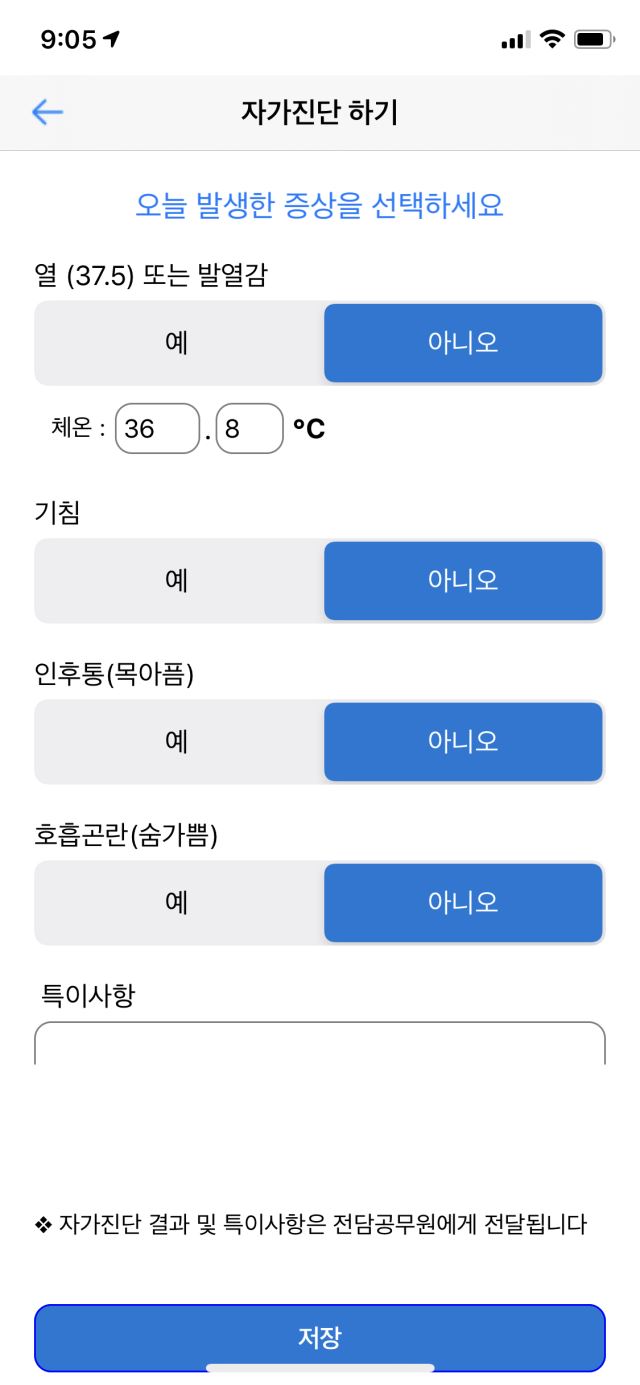Choose 예 under 기침
This screenshot has height=1385, width=640.
178,581
